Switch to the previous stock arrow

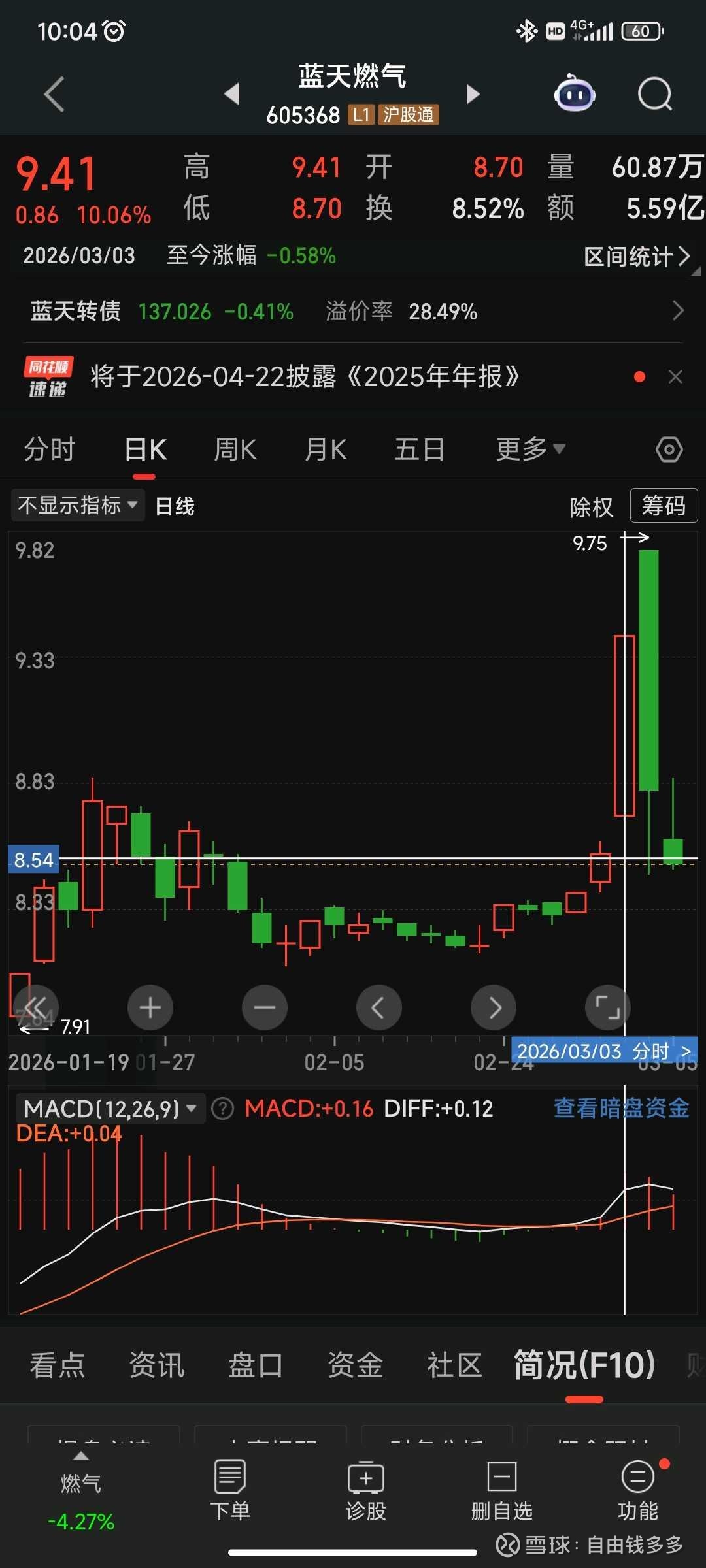tap(231, 95)
